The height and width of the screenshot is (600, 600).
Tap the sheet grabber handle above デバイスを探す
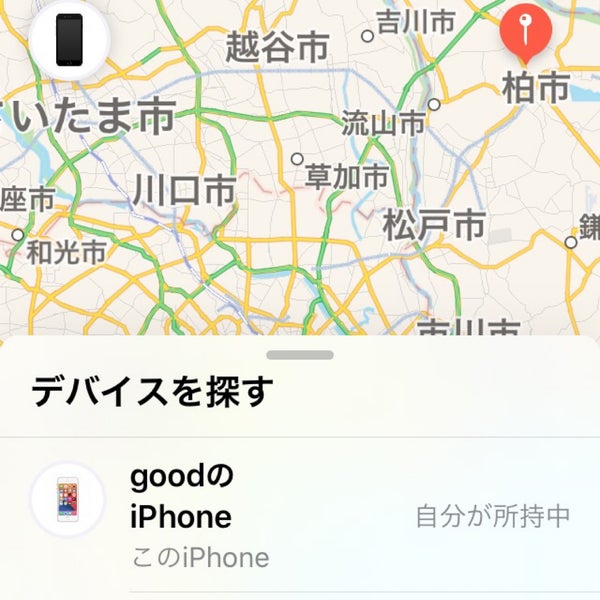[300, 355]
